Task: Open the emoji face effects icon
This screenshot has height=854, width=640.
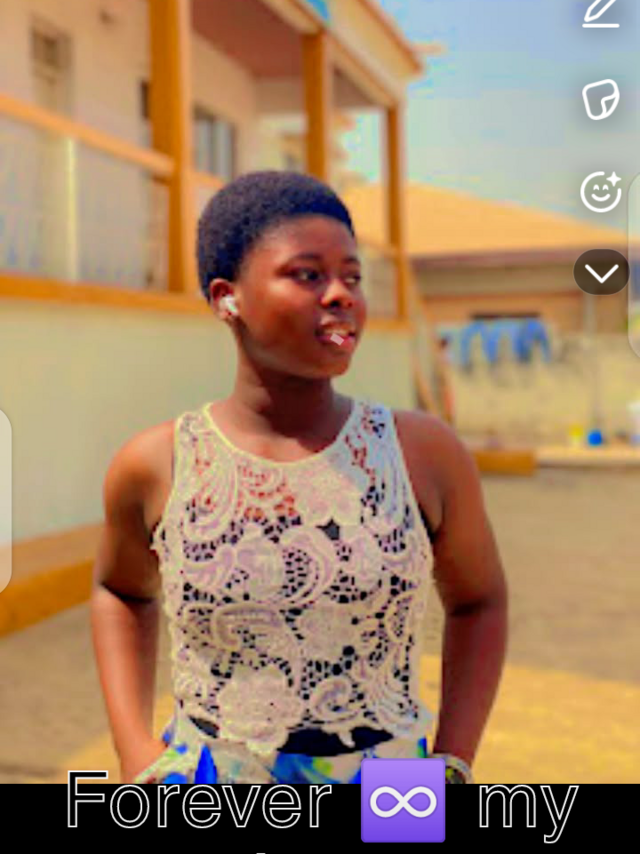Action: tap(601, 191)
